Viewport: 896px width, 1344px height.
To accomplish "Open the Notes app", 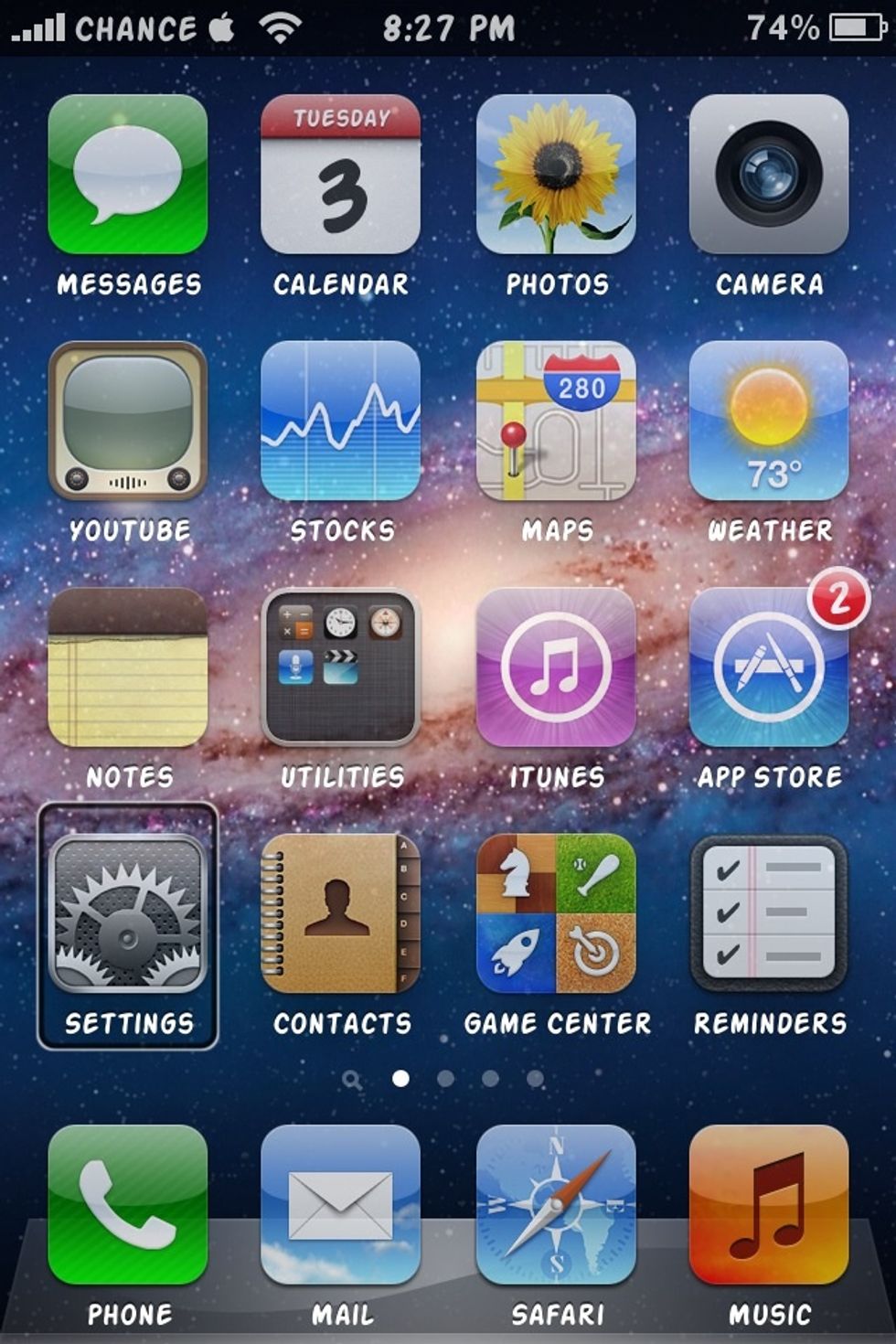I will coord(128,668).
